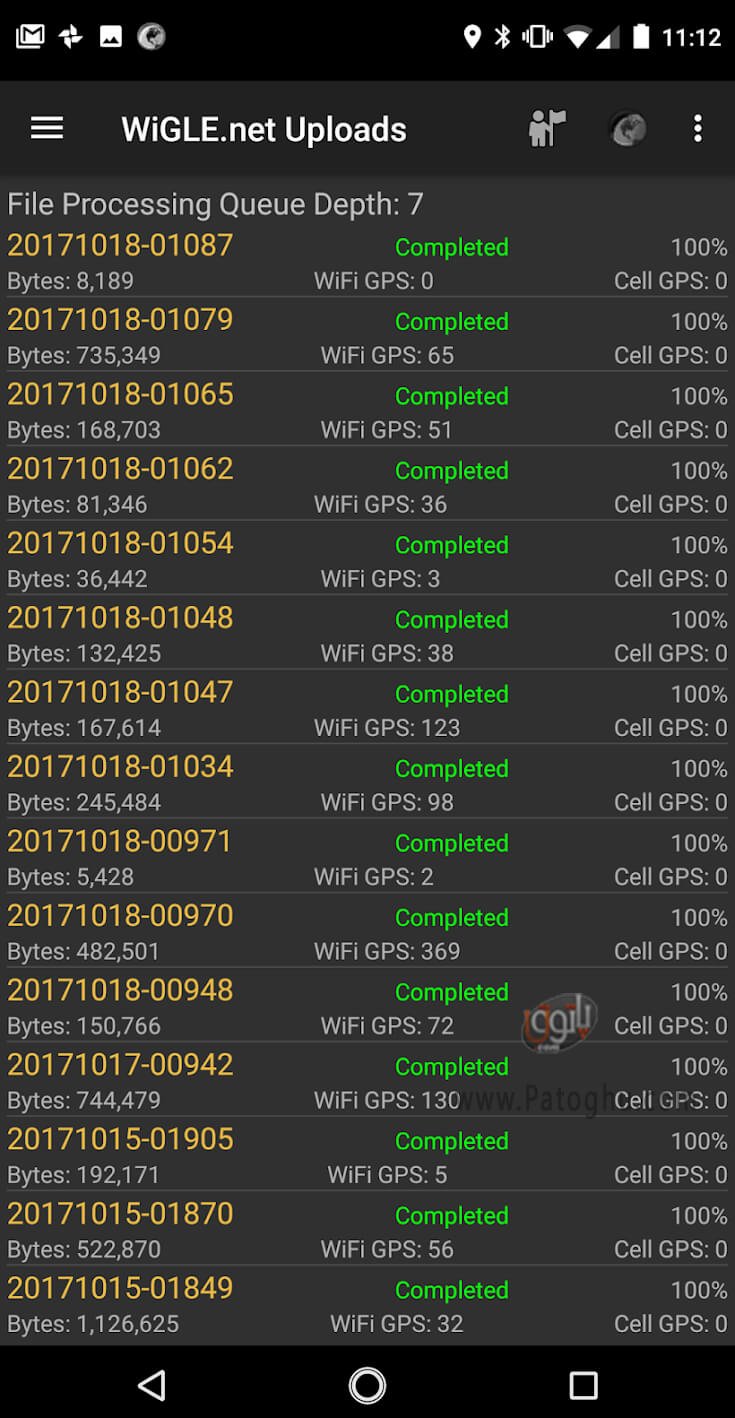735x1418 pixels.
Task: Open upload 20171018-01087
Action: (367, 261)
